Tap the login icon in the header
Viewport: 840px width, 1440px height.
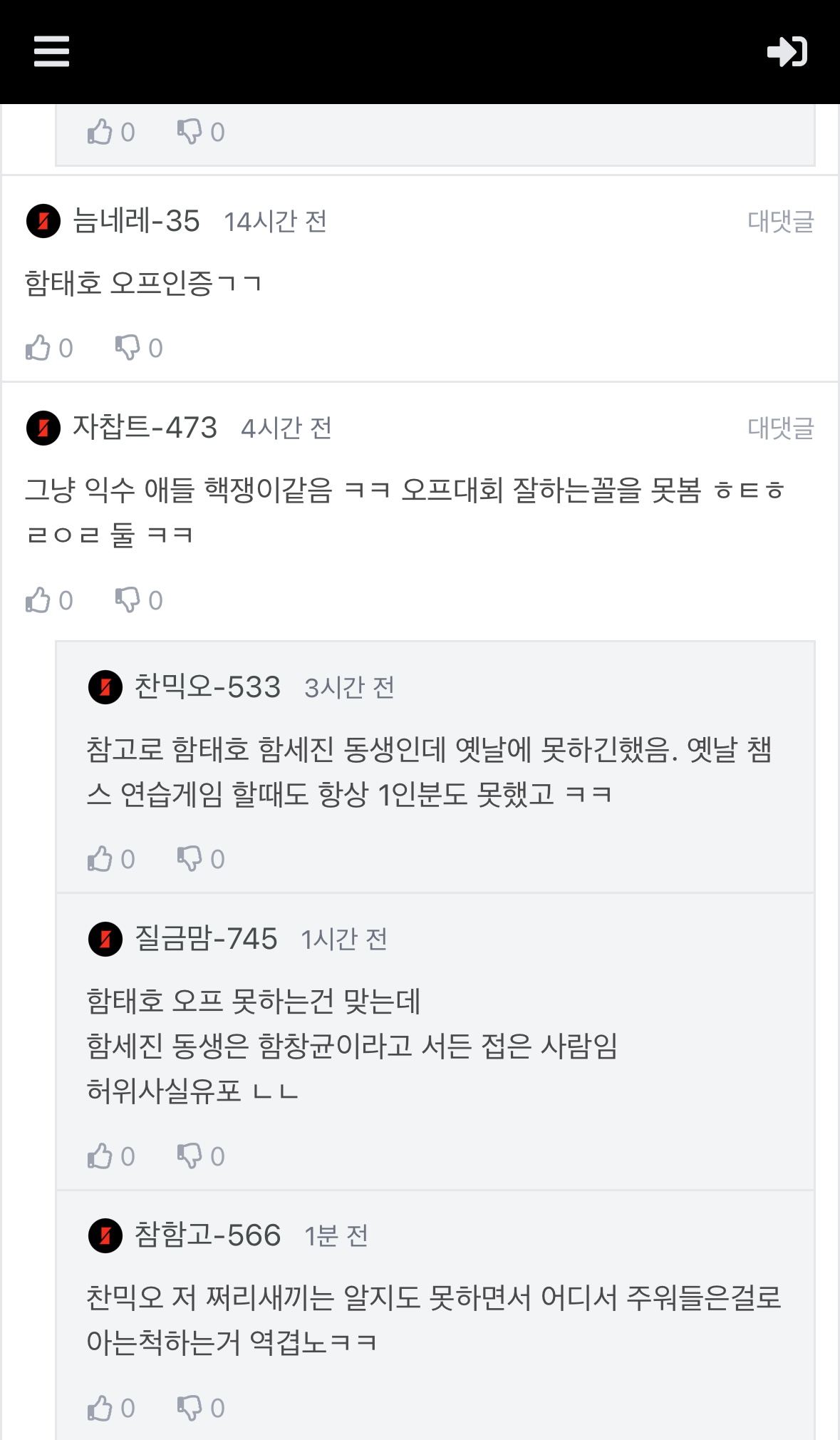pyautogui.click(x=787, y=51)
